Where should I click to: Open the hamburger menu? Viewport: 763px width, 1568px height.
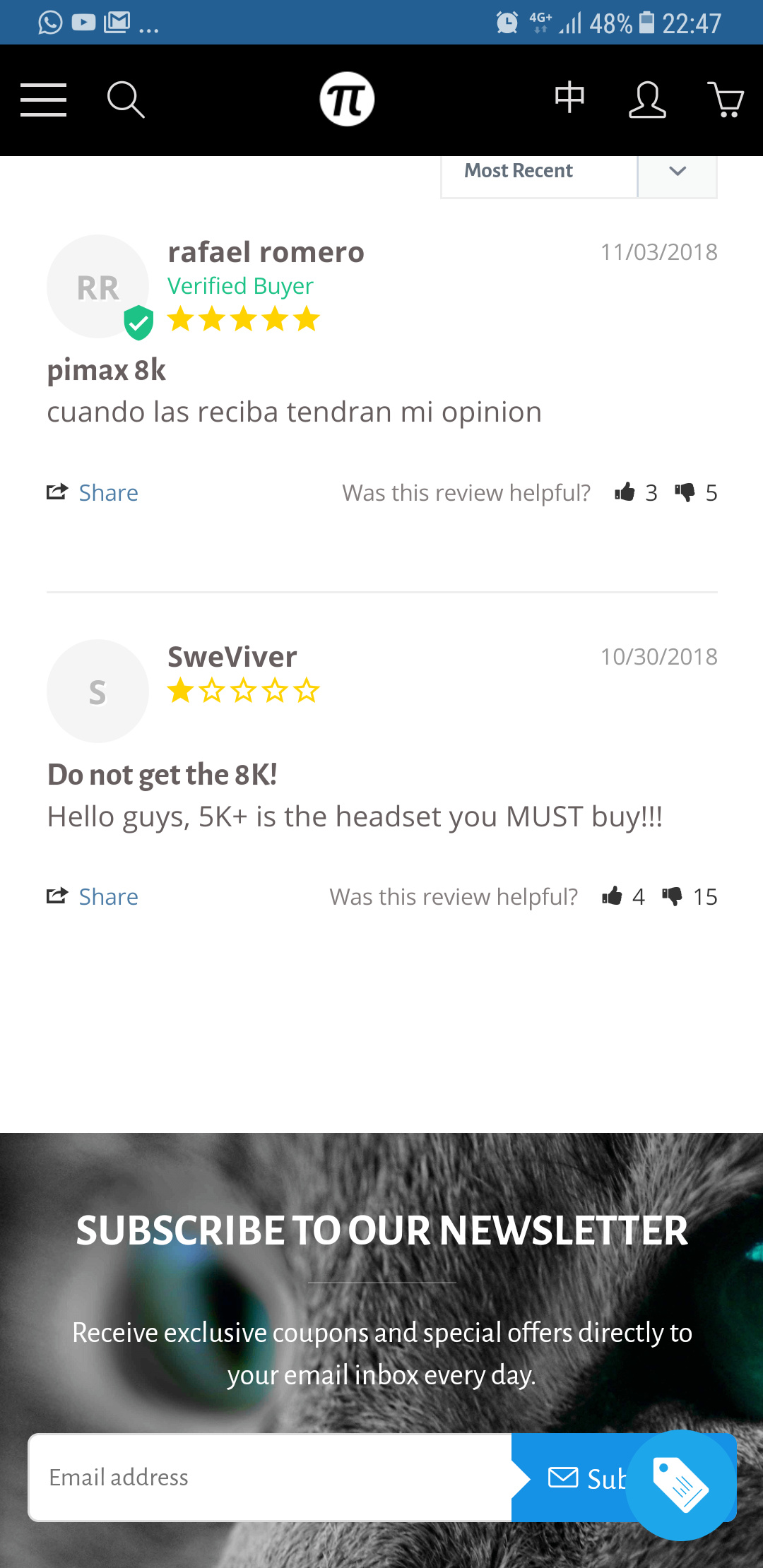43,100
